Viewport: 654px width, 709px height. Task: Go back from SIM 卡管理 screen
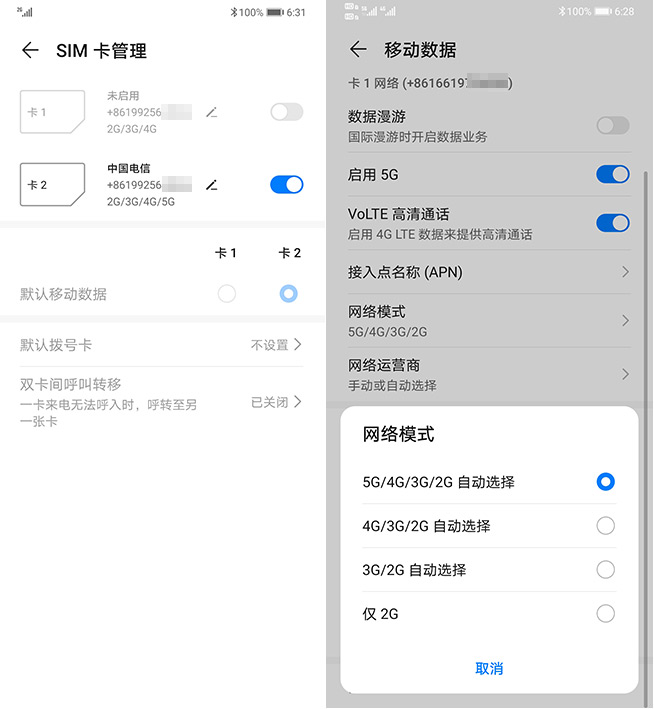[x=30, y=51]
